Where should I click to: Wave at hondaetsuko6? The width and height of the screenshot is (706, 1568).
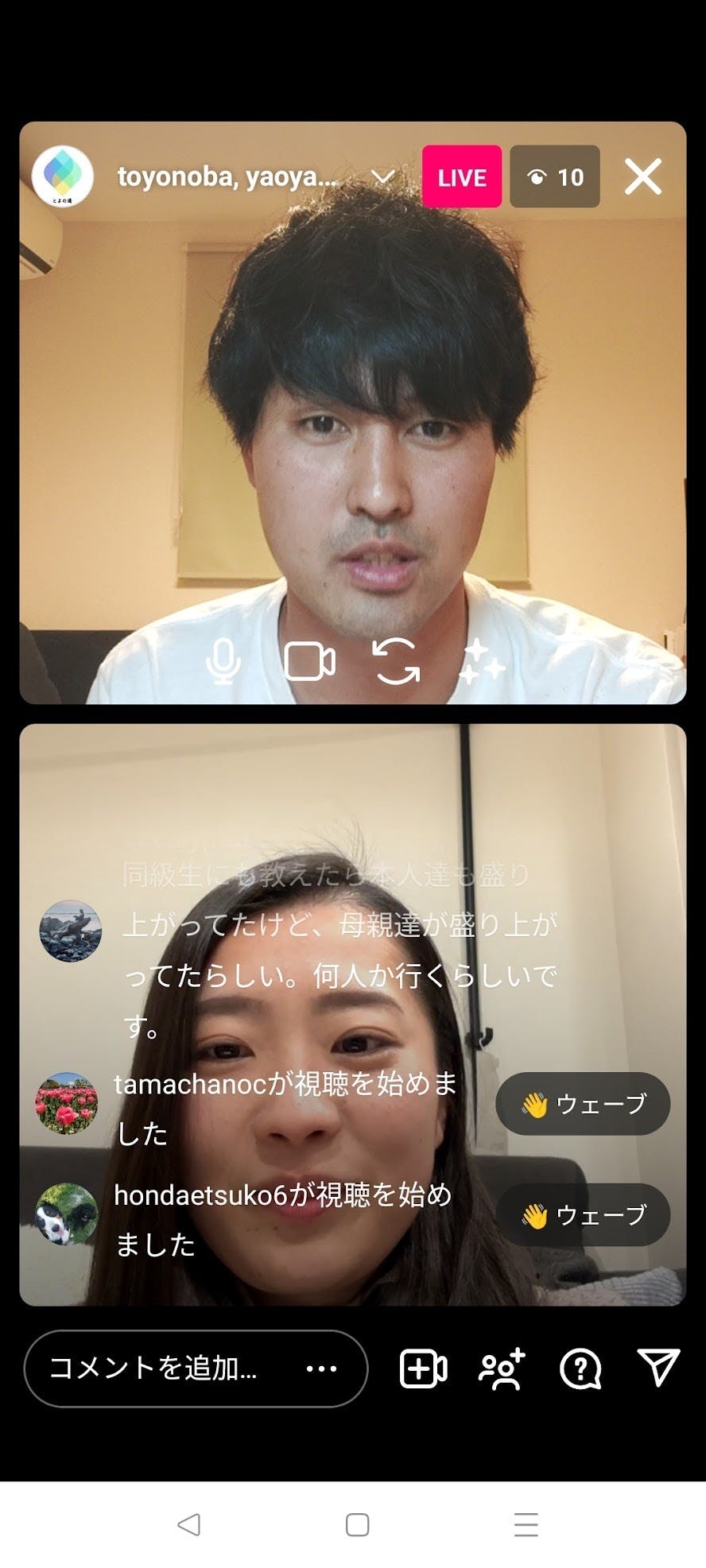click(583, 1214)
